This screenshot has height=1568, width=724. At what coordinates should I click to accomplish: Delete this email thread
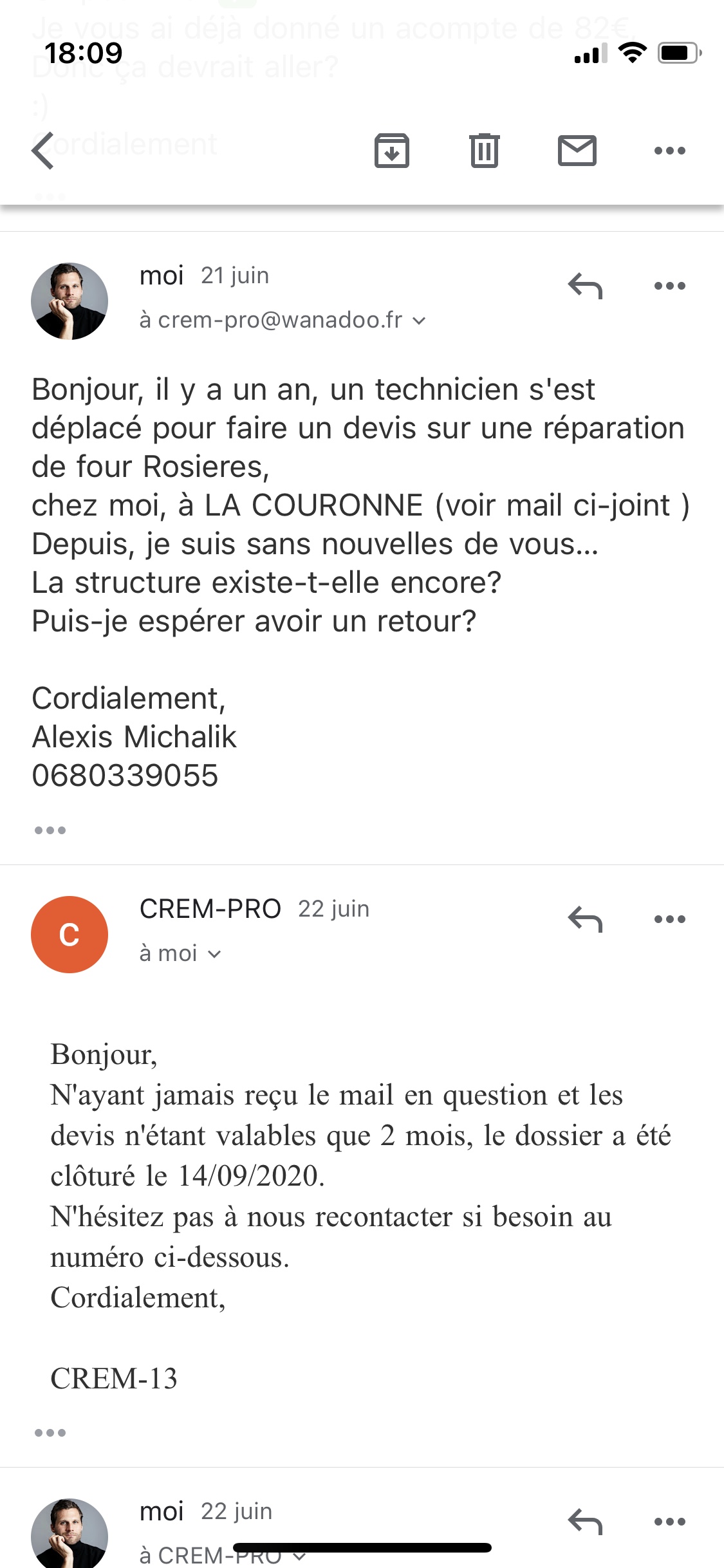pyautogui.click(x=484, y=151)
